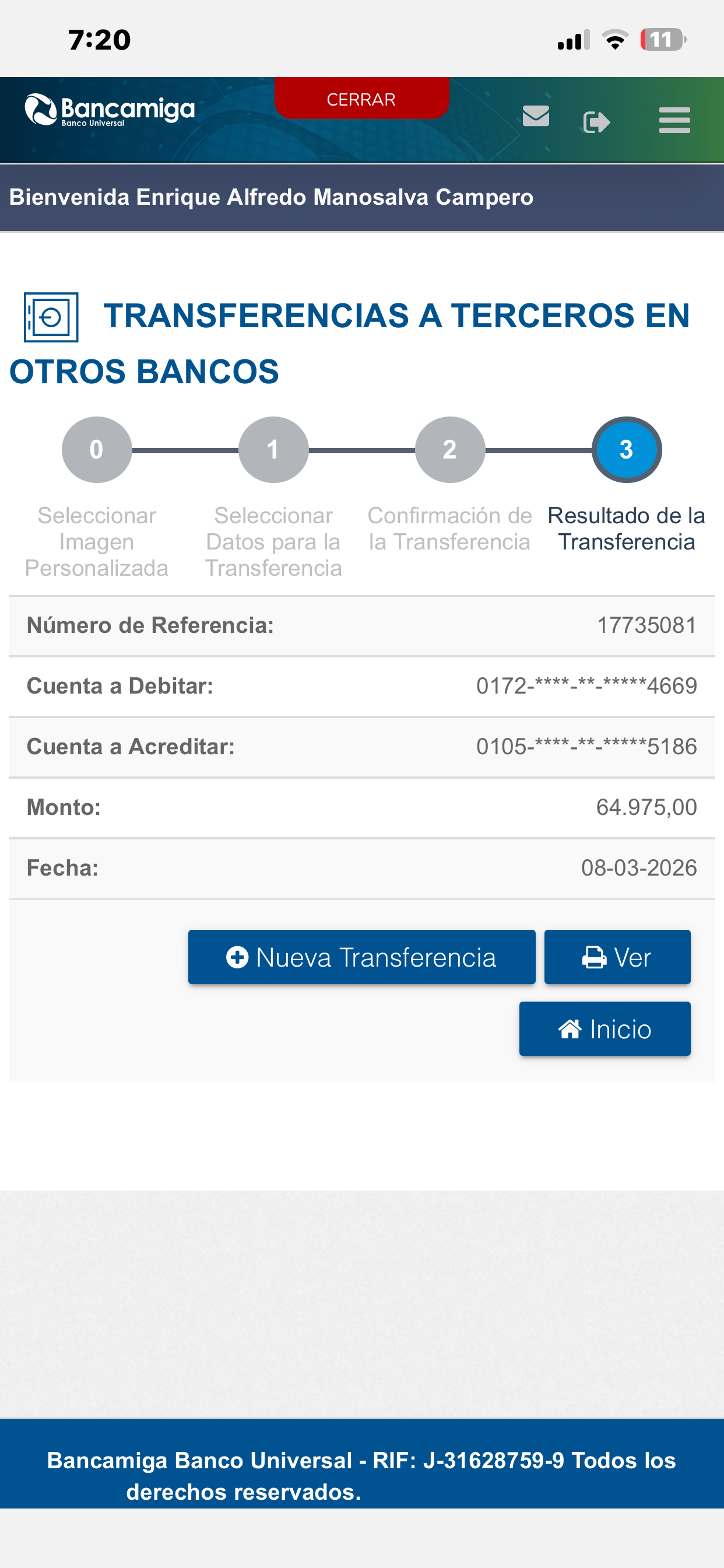Screen dimensions: 724x1568
Task: Tap the Bancamiga logo in the header
Action: point(110,110)
